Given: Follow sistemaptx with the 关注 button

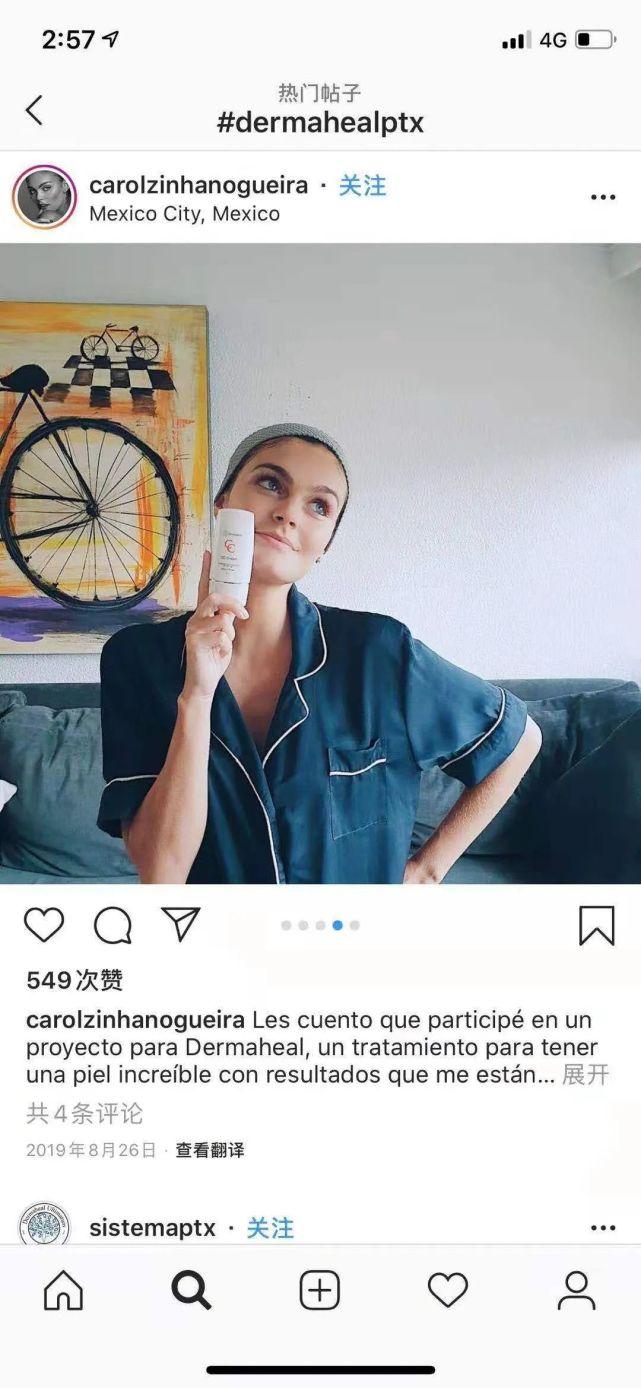Looking at the screenshot, I should click(270, 1228).
